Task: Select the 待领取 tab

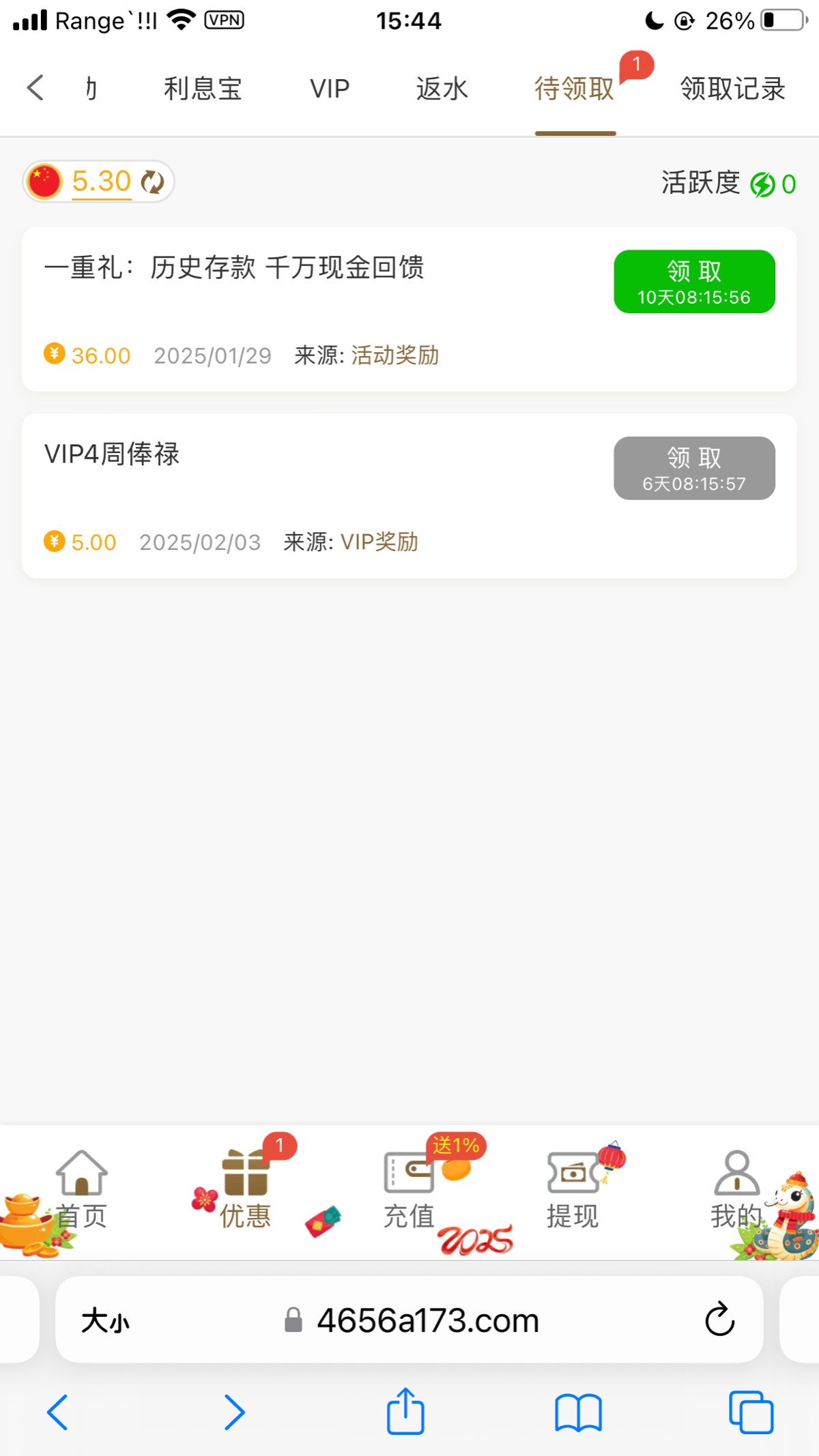Action: pyautogui.click(x=575, y=89)
